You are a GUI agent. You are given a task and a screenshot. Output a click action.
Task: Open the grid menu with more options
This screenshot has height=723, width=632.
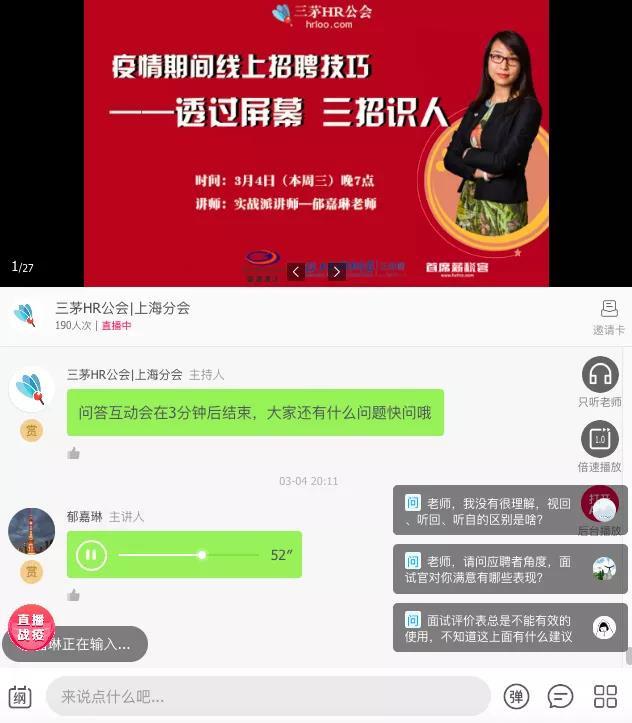[605, 697]
